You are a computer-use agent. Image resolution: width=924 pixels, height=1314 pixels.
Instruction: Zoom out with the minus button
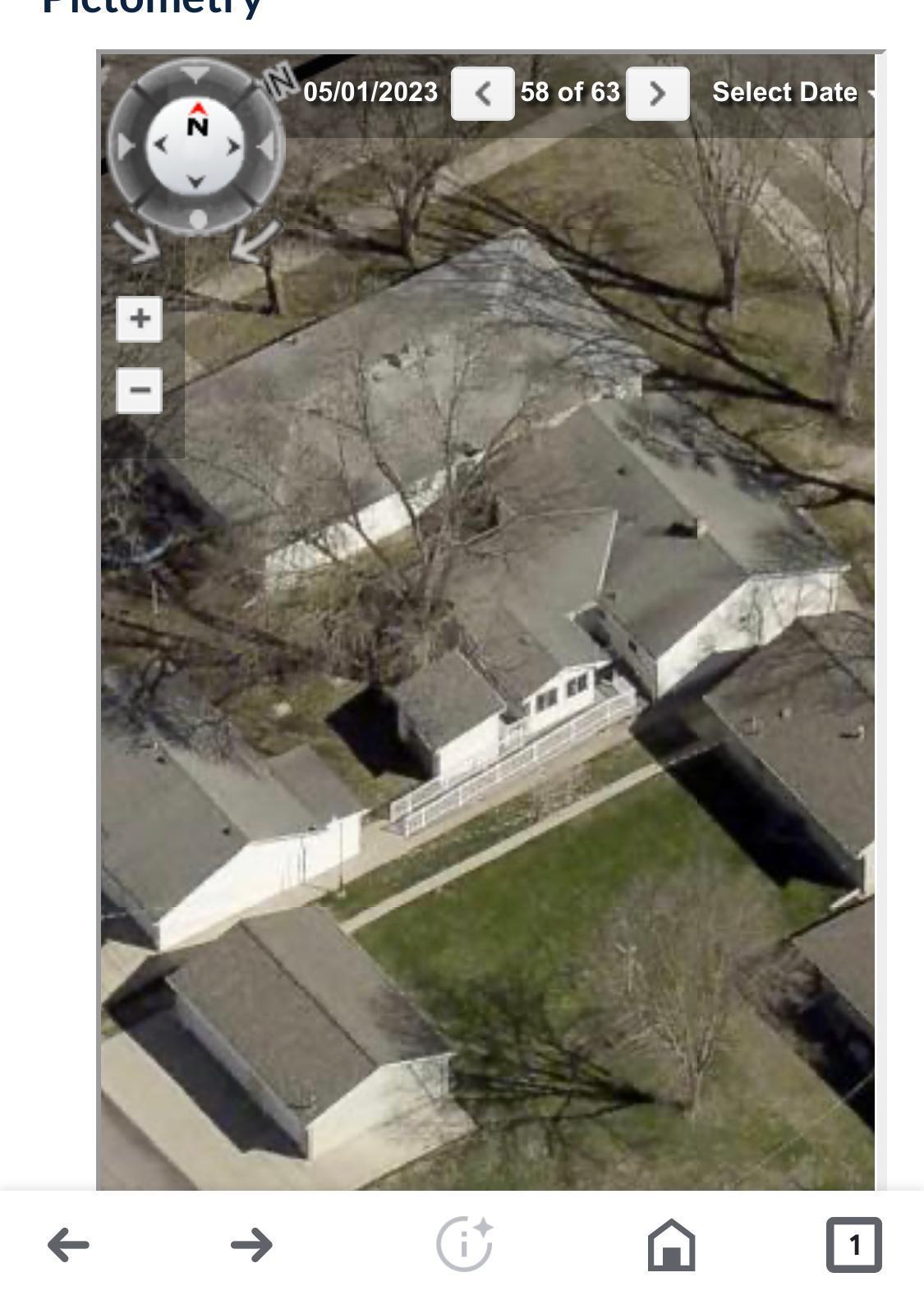coord(140,390)
